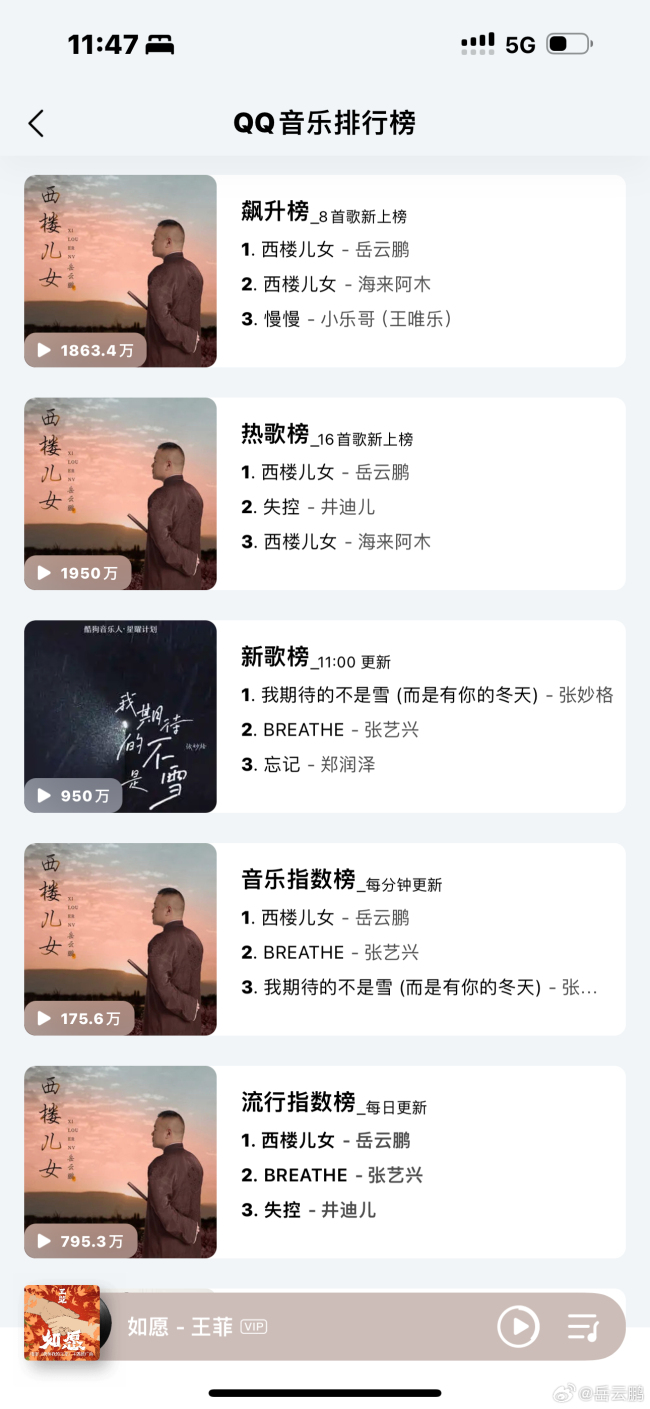Image resolution: width=650 pixels, height=1409 pixels.
Task: Open the 流行指数榜 chart card
Action: (x=420, y=1161)
